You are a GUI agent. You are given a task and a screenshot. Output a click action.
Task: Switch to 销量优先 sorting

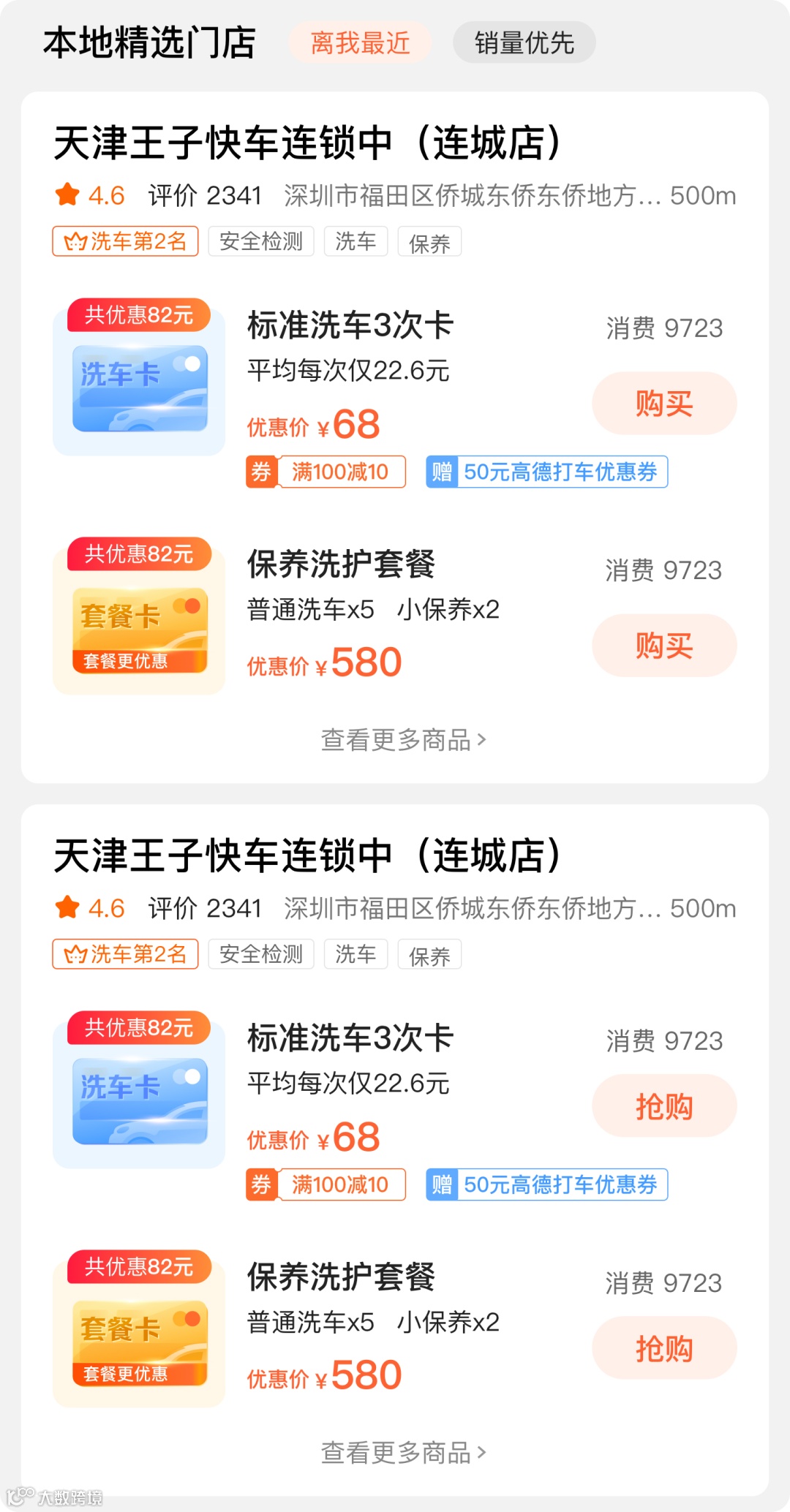(x=524, y=43)
